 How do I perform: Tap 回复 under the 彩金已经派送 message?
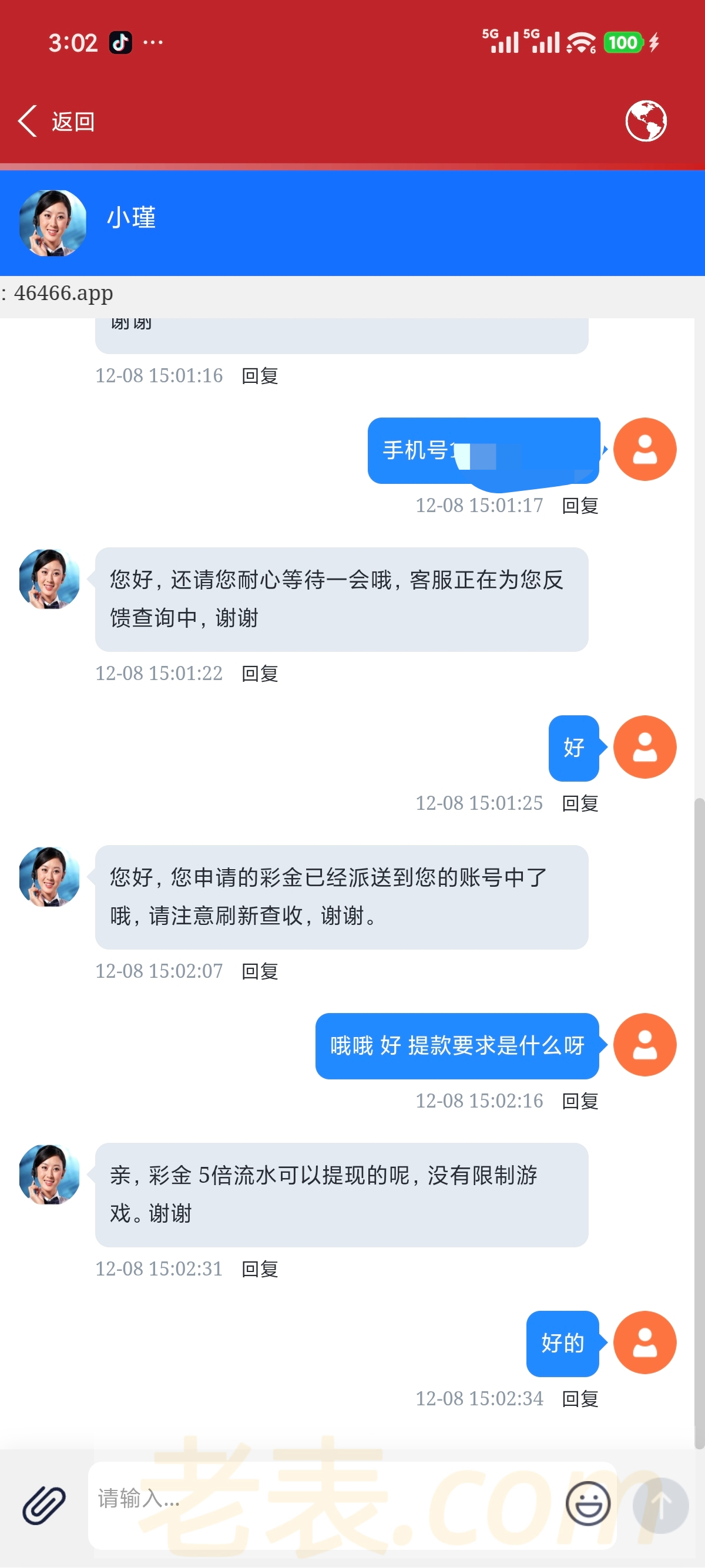[x=259, y=971]
